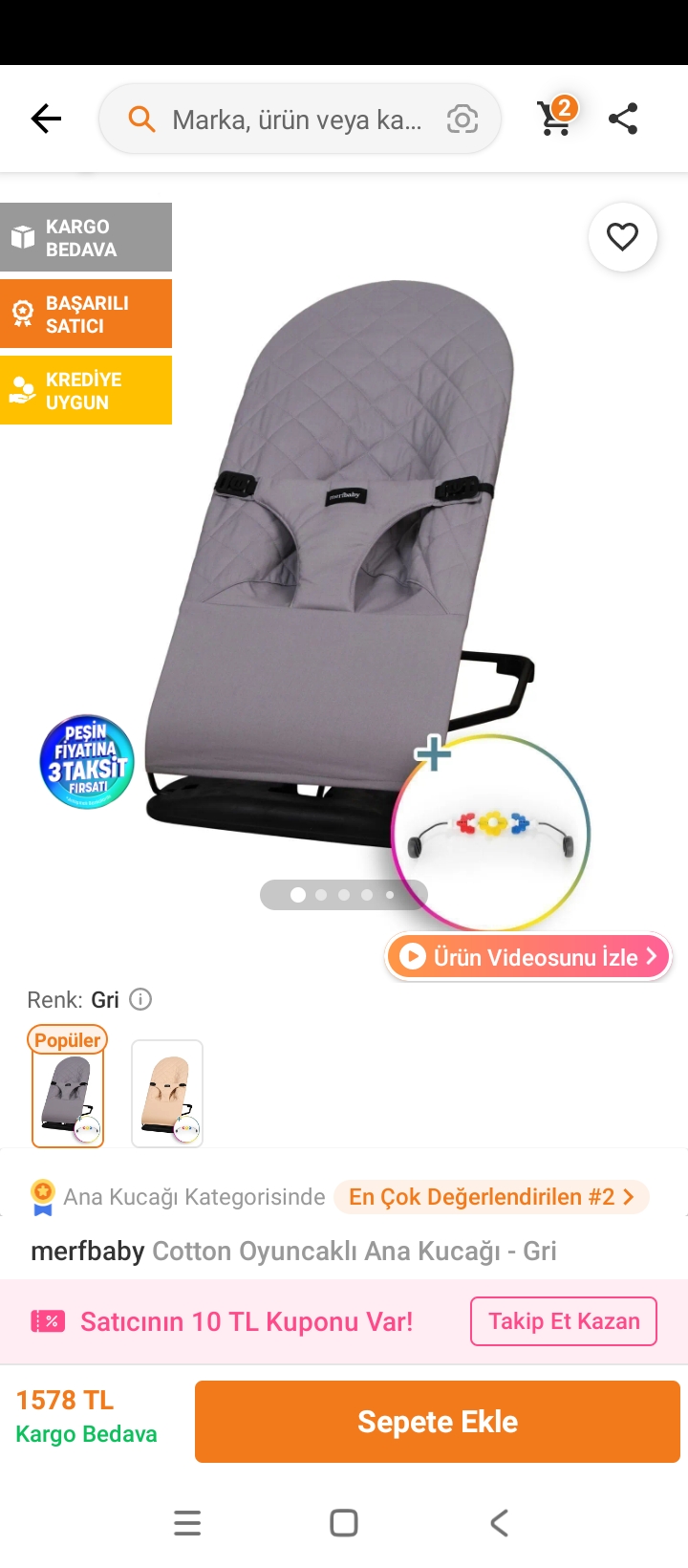Open En Çok Değerlendirilen #2 ranking

coord(490,1197)
